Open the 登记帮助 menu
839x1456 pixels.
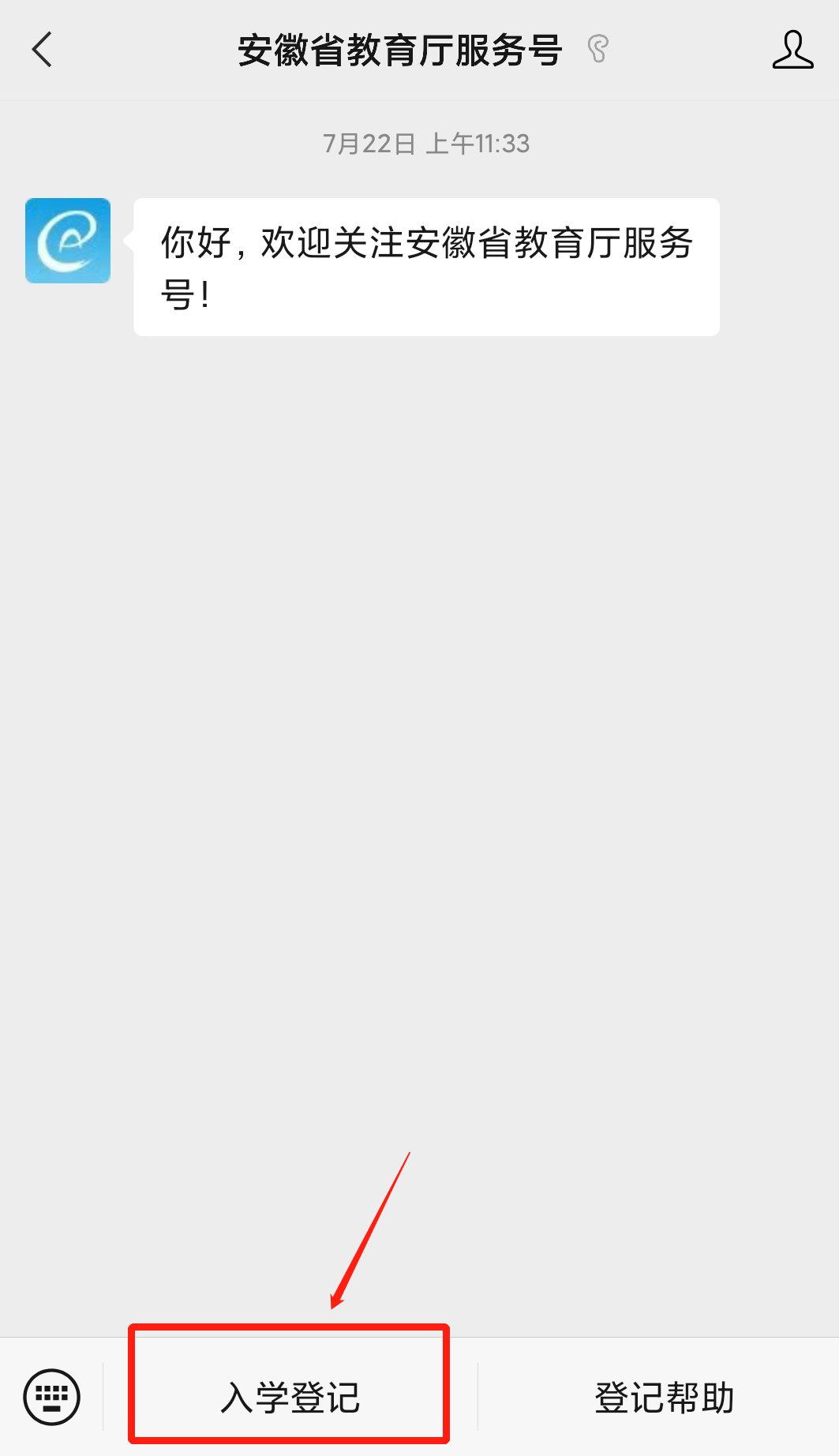[x=664, y=1398]
